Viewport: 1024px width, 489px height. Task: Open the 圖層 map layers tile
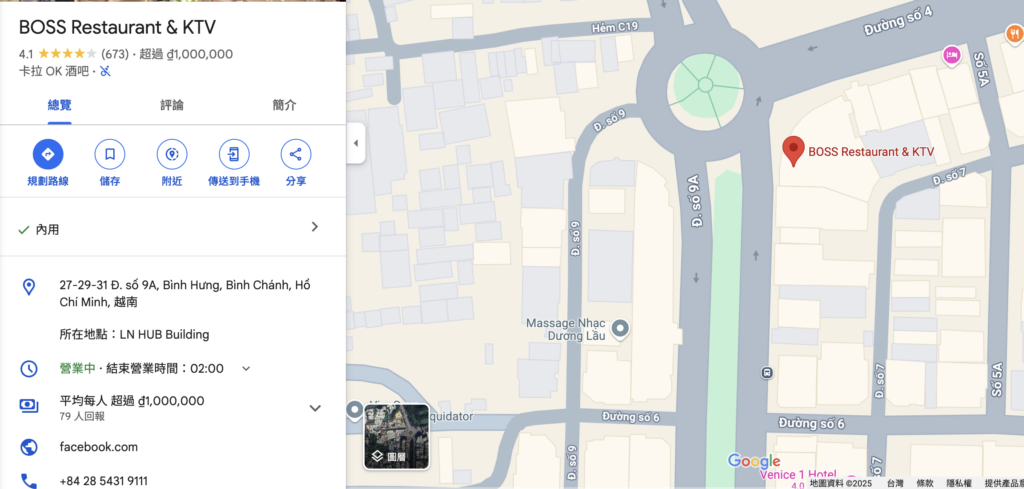click(x=396, y=437)
